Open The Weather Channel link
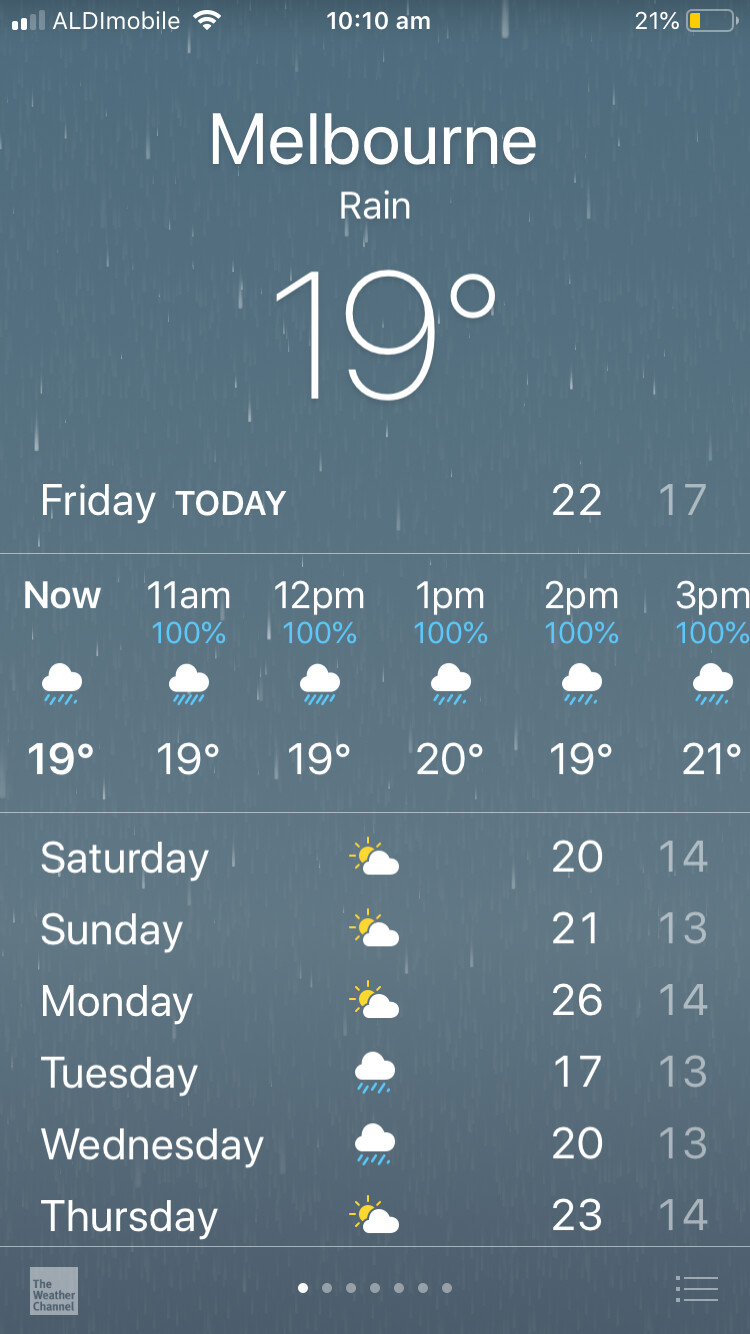 click(x=54, y=1290)
